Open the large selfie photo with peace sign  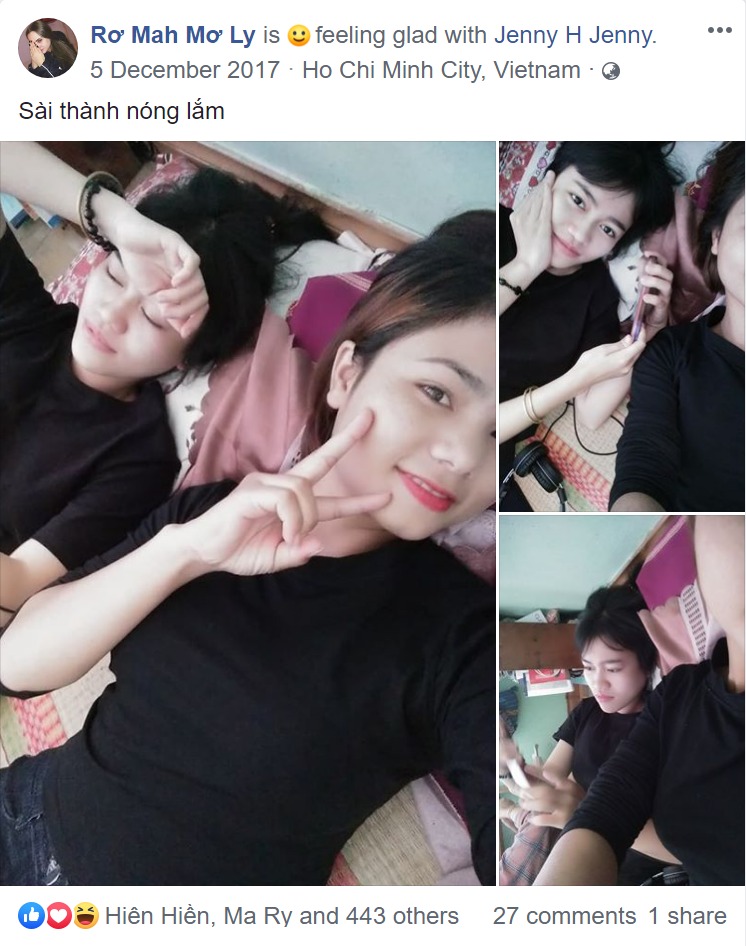click(247, 514)
